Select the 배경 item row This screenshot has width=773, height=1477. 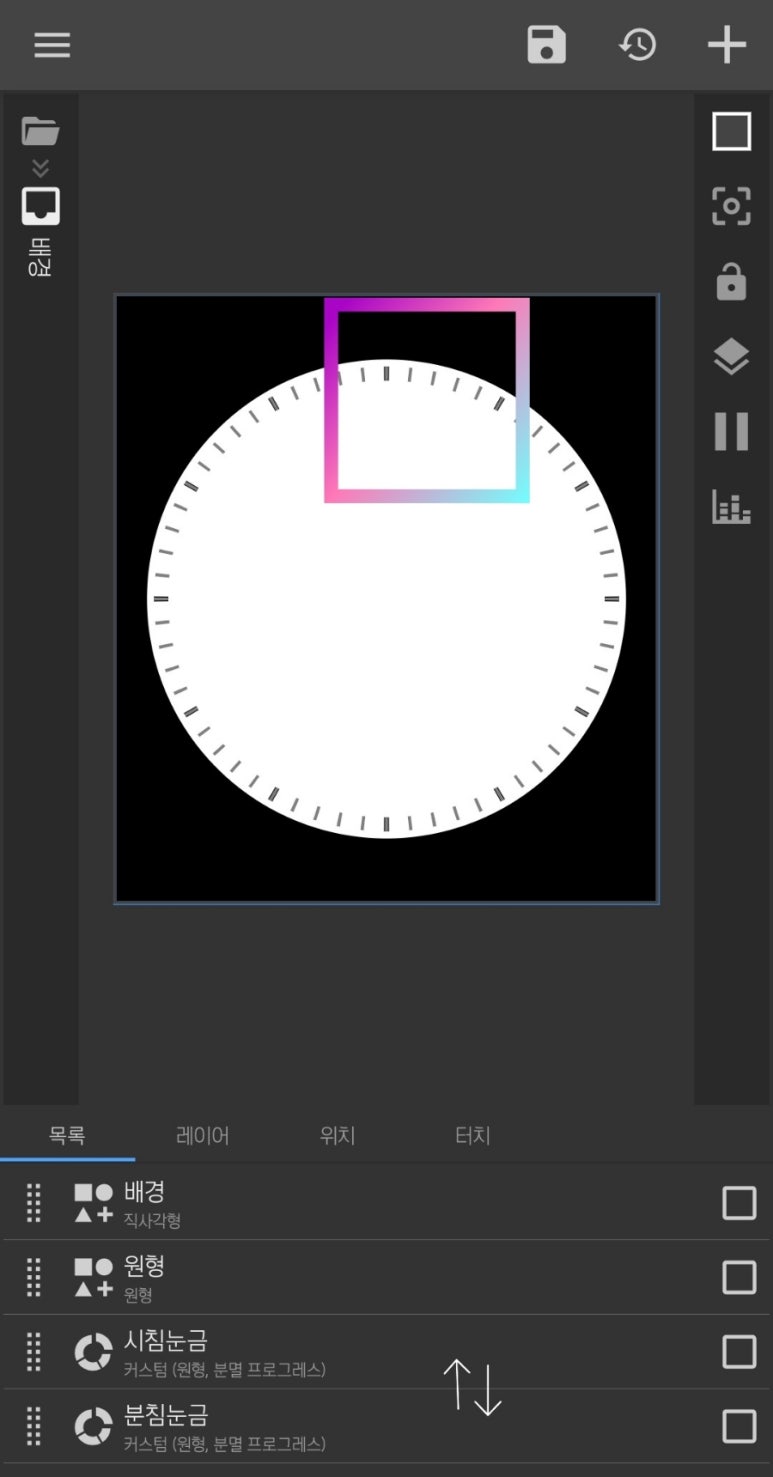pyautogui.click(x=300, y=1203)
